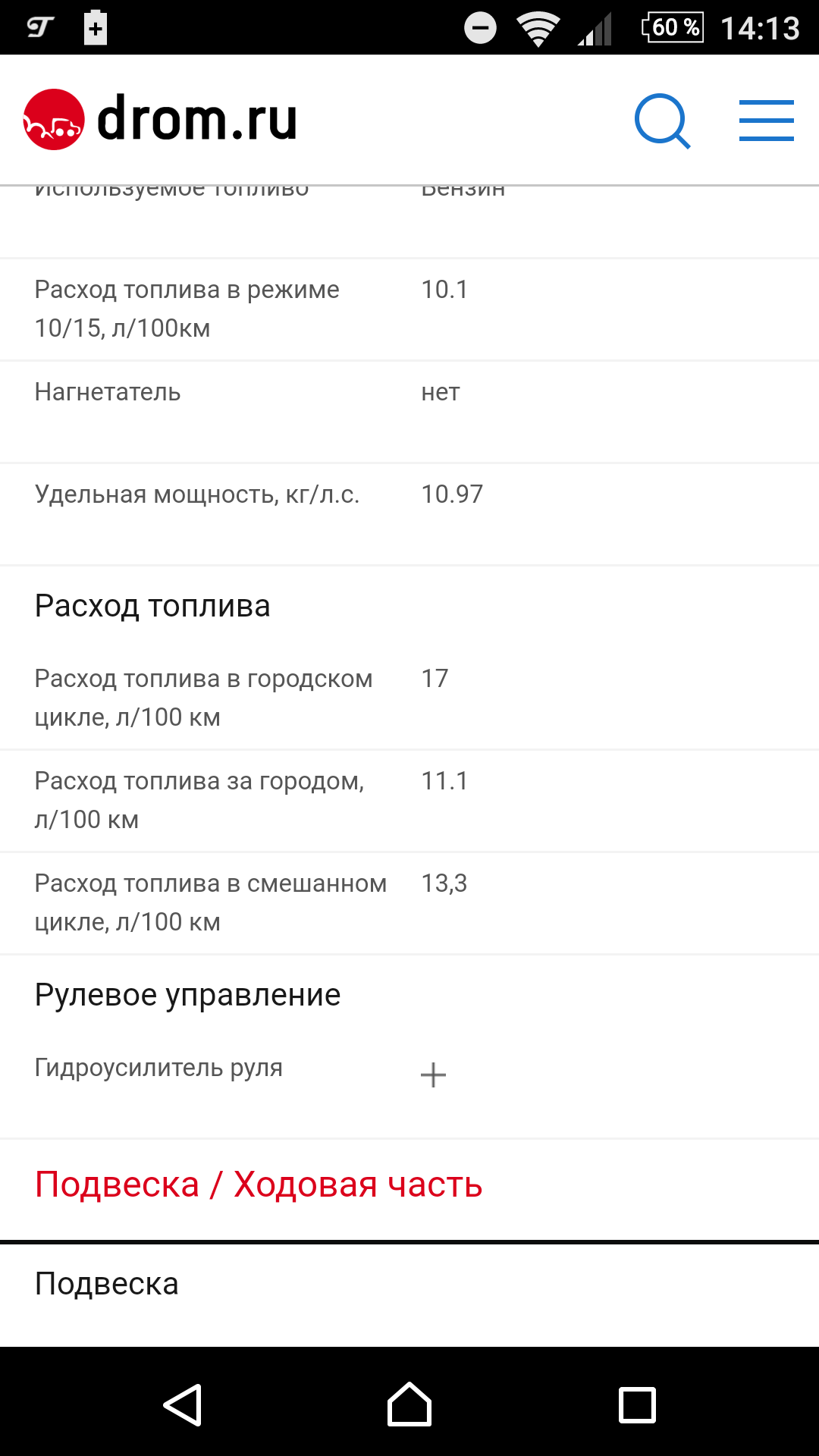Open the hamburger menu
Image resolution: width=819 pixels, height=1456 pixels.
766,121
